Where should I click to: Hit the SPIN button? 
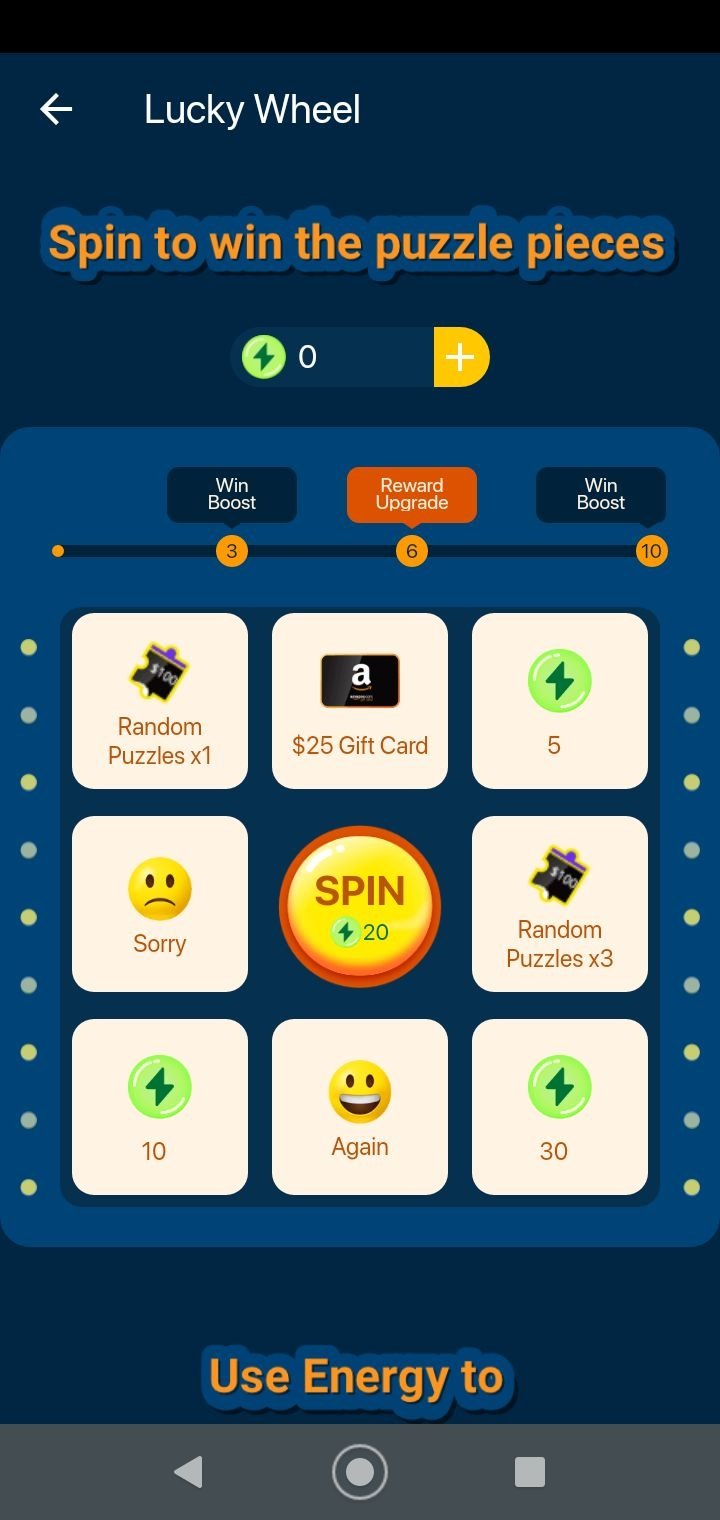click(x=360, y=906)
